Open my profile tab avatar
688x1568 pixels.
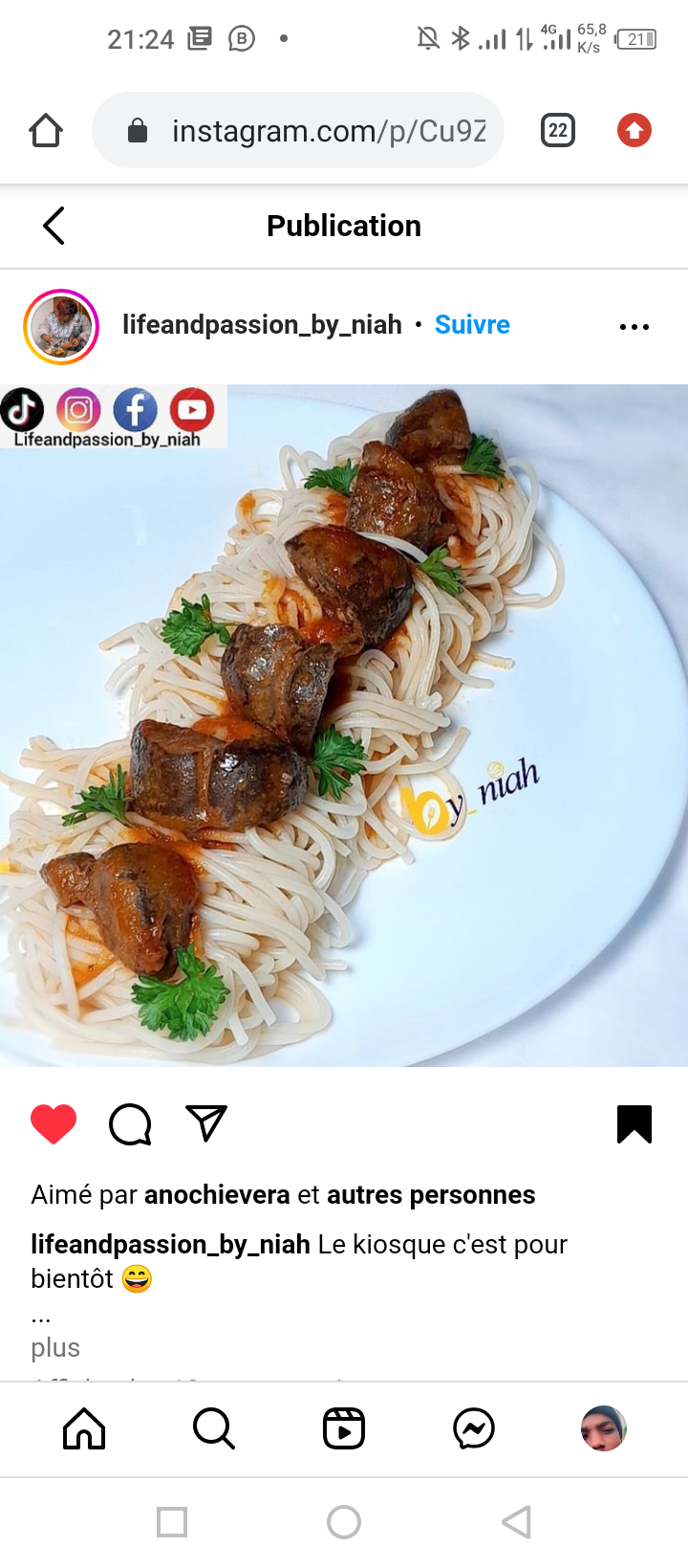tap(604, 1429)
